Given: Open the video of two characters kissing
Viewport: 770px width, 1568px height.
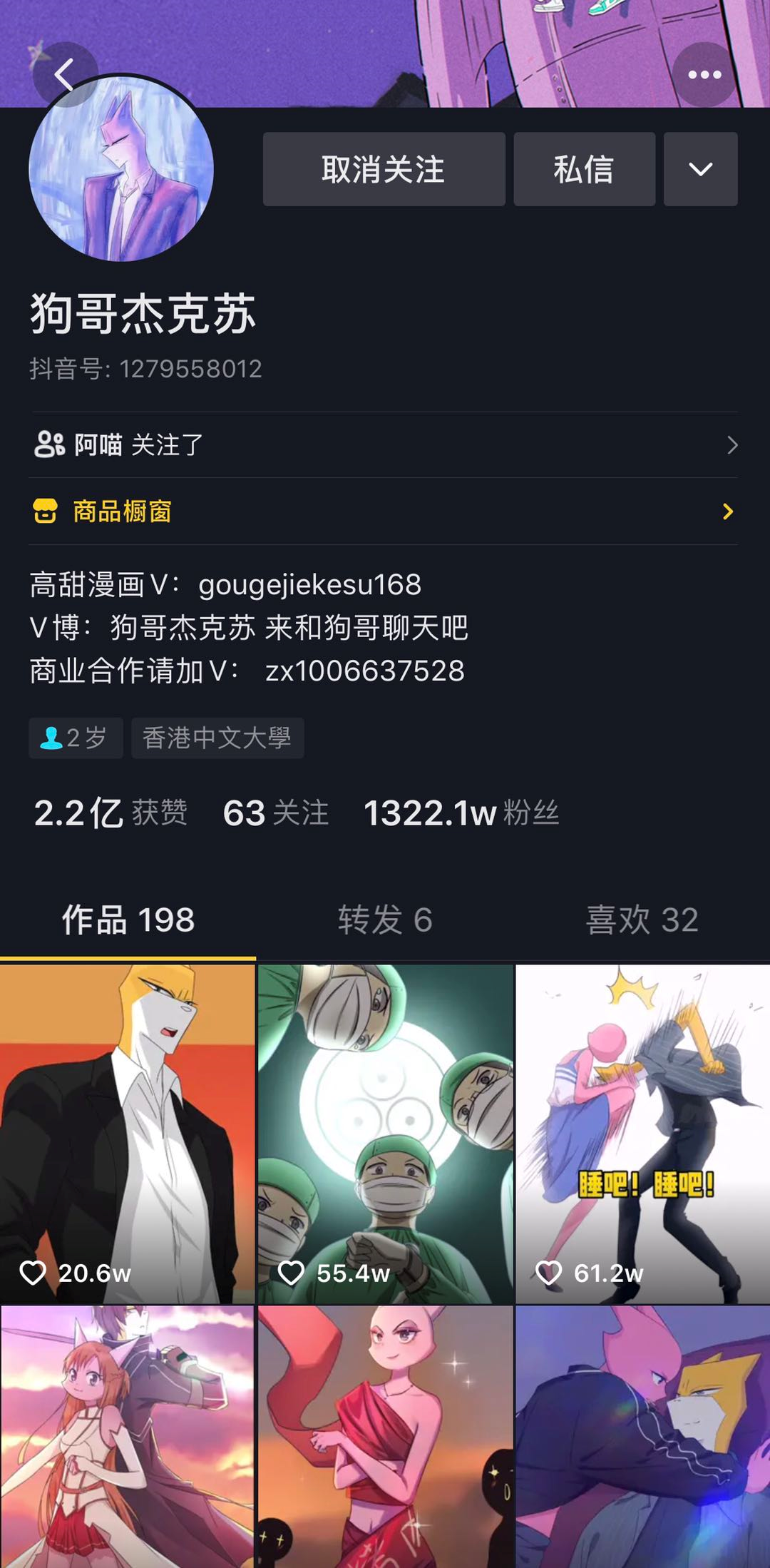Looking at the screenshot, I should 642,1437.
